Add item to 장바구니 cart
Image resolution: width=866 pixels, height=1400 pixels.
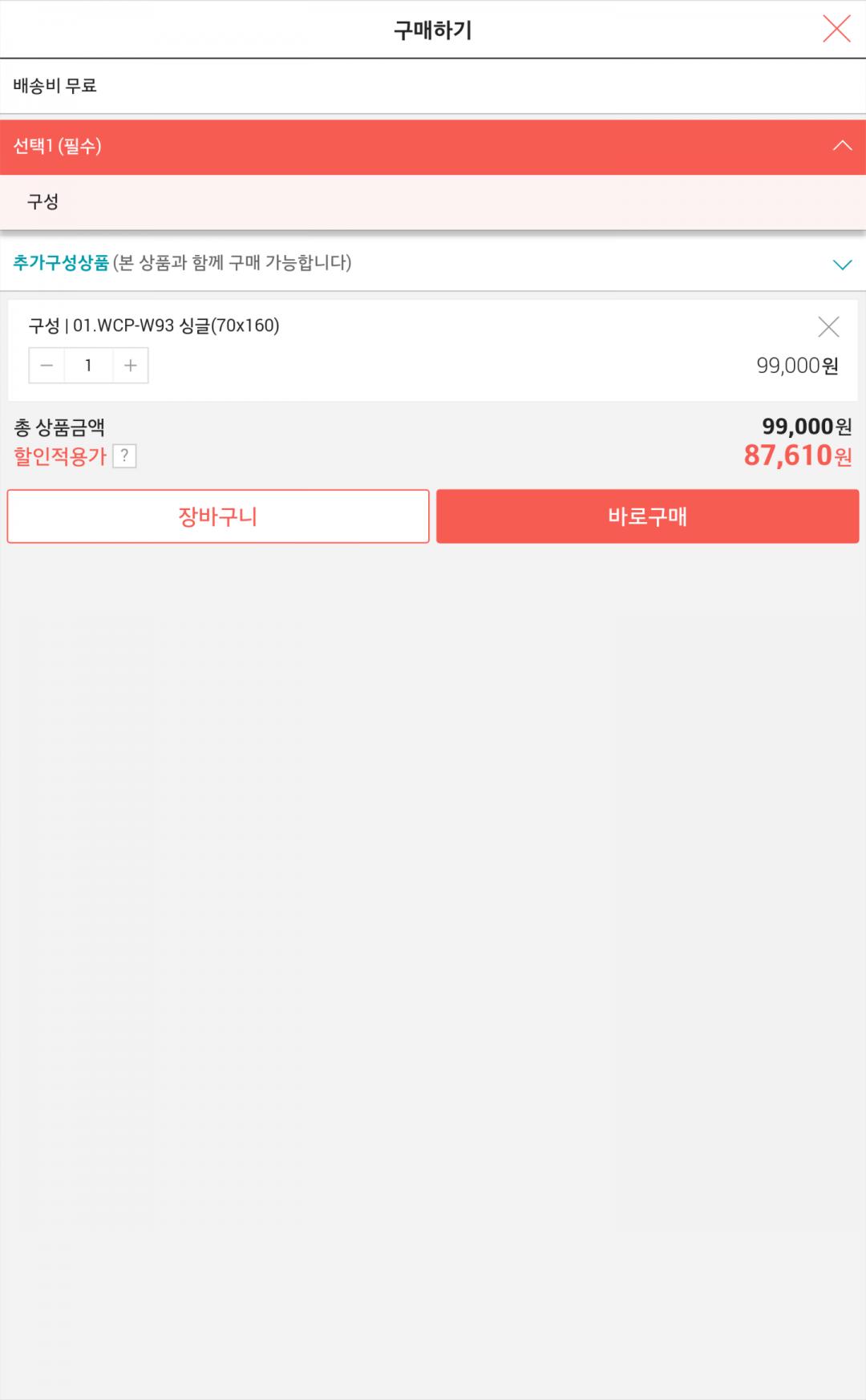tap(218, 516)
